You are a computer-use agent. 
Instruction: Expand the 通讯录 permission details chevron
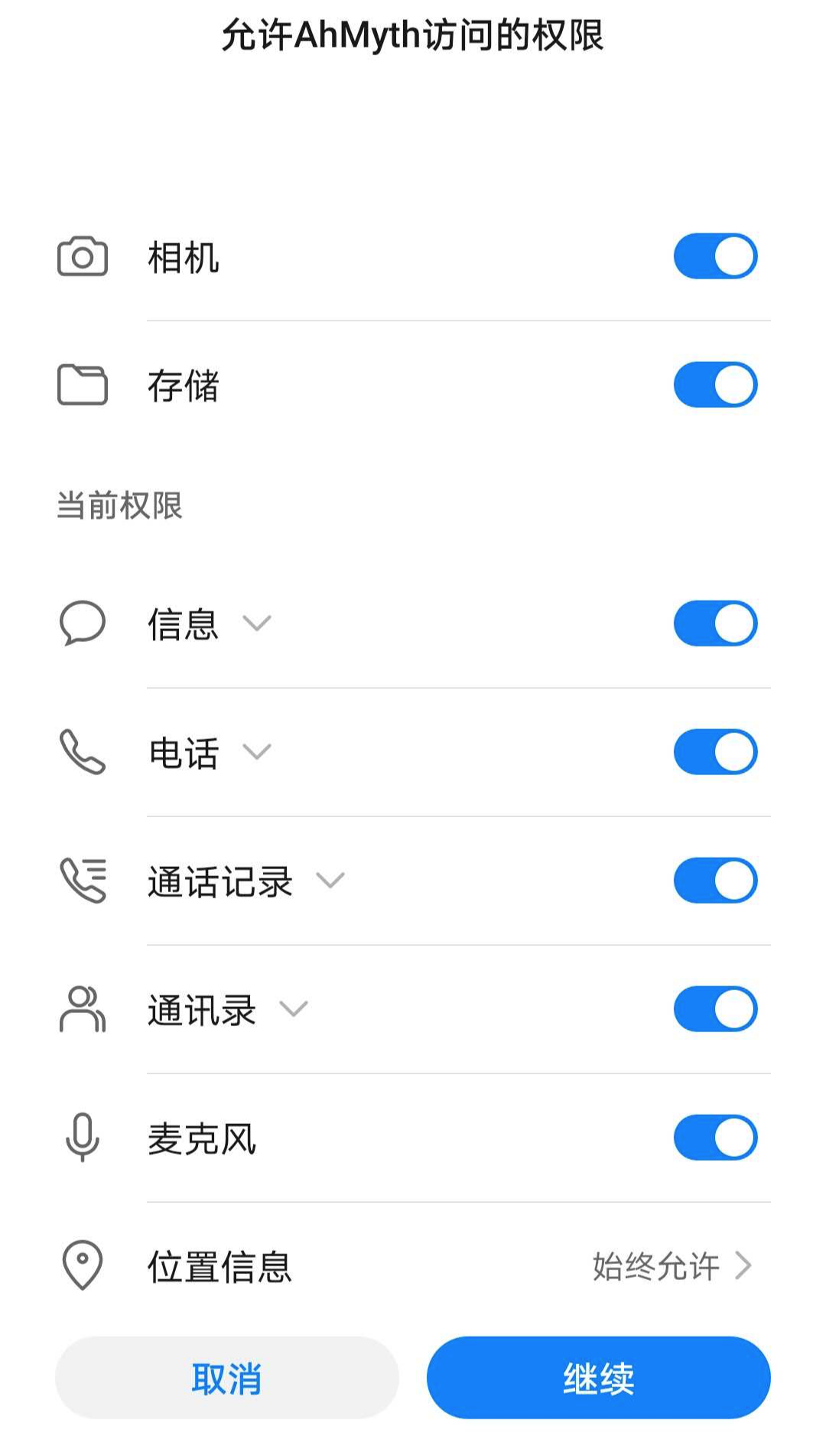click(294, 1009)
